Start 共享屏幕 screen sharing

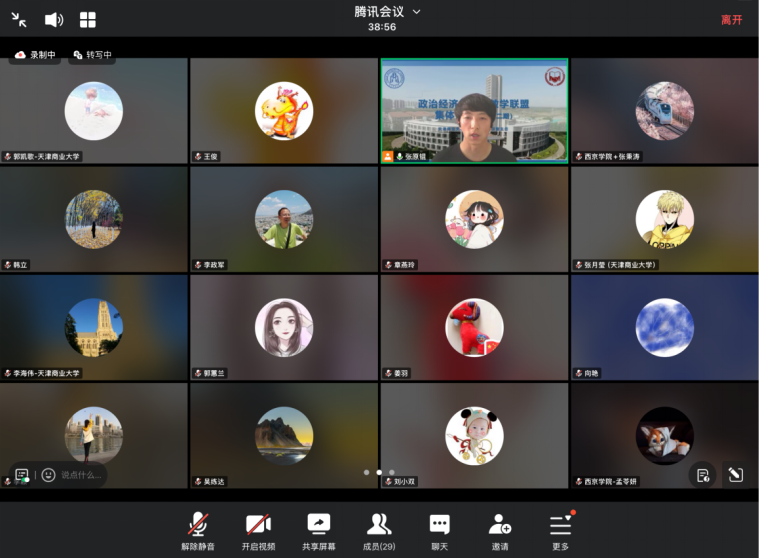[x=319, y=530]
